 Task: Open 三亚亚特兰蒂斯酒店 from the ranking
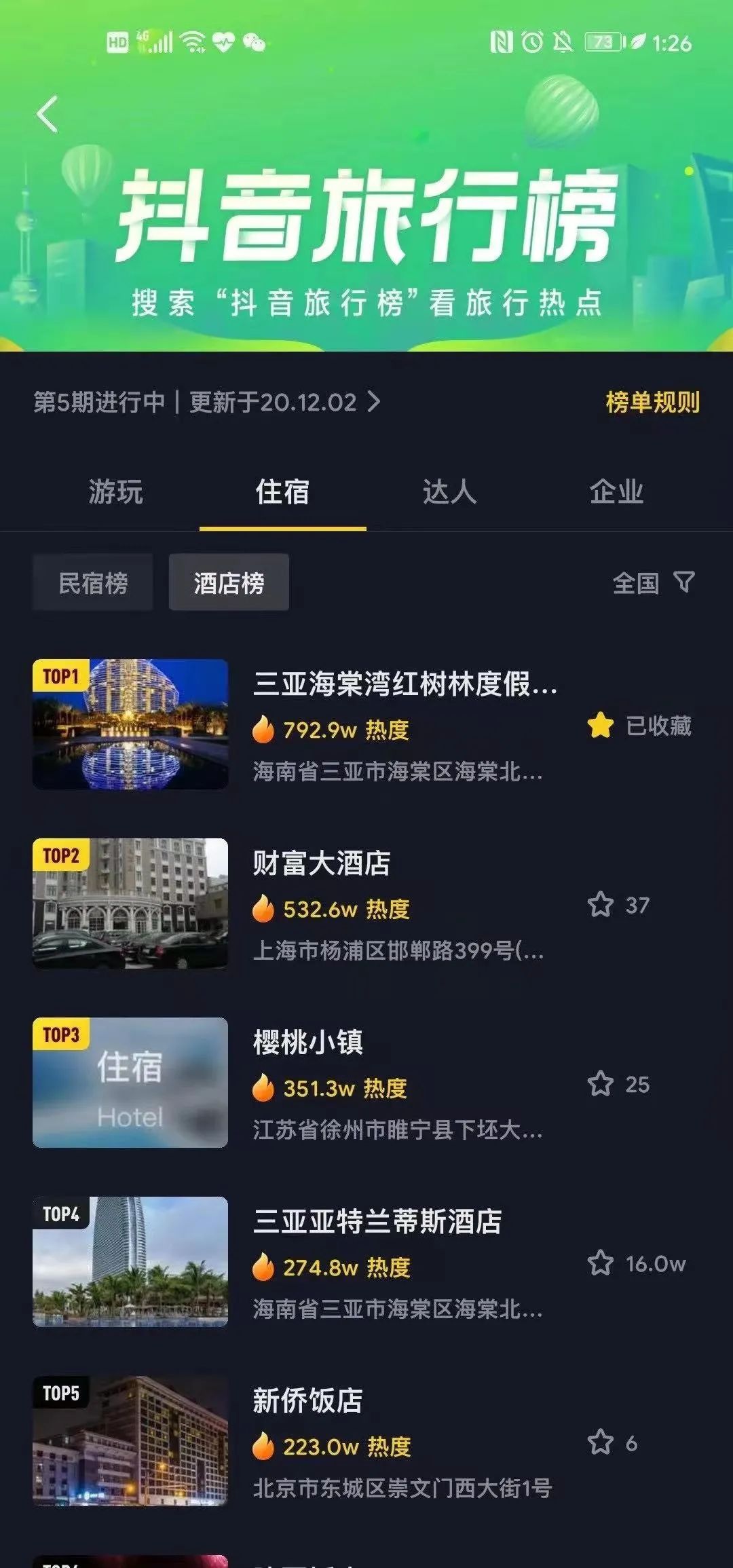click(x=377, y=1221)
